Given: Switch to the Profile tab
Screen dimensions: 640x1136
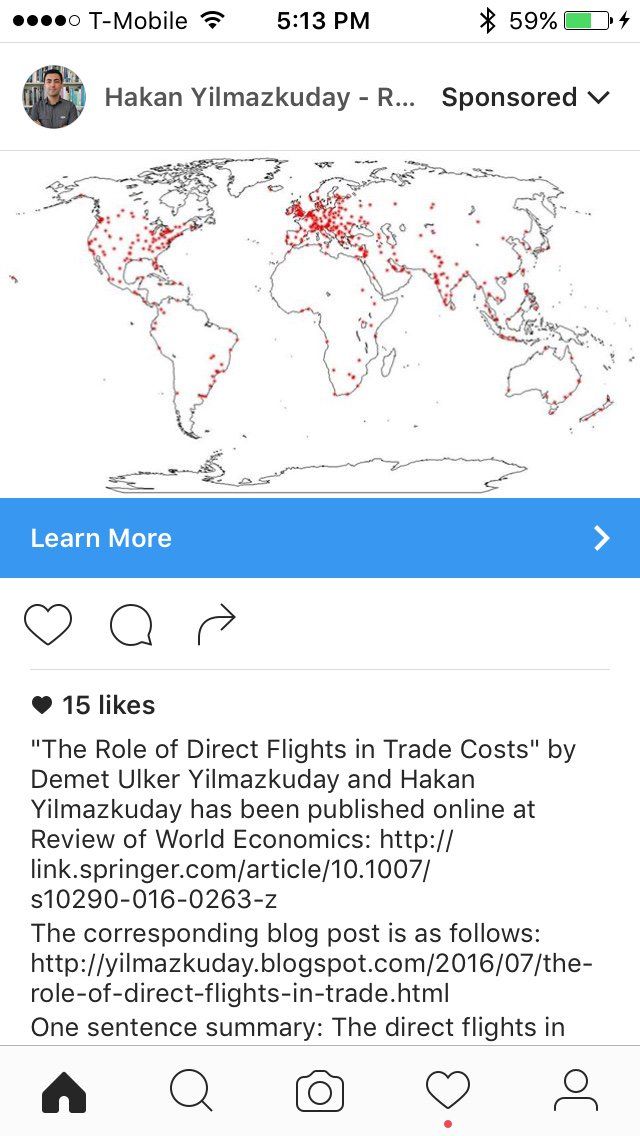Looking at the screenshot, I should [575, 1091].
